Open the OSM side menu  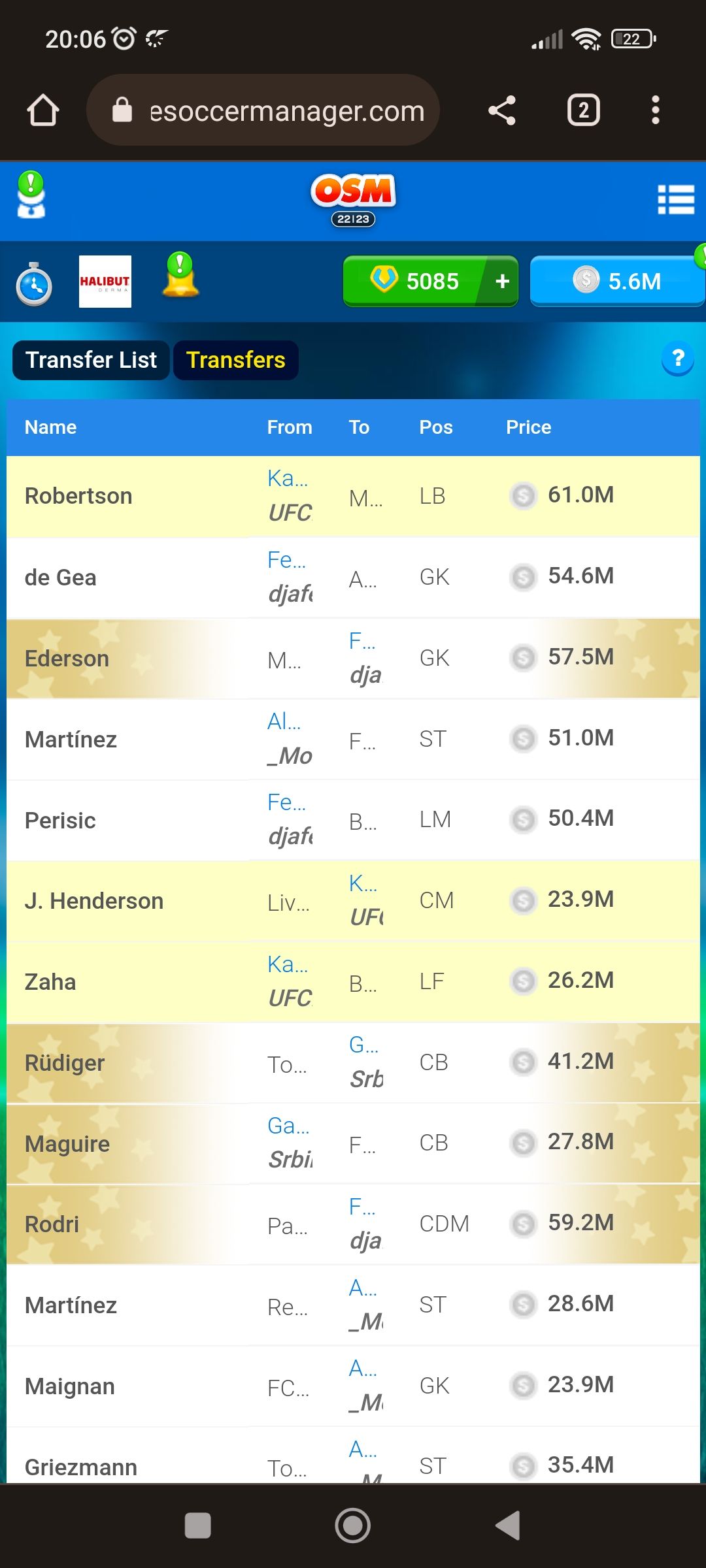pyautogui.click(x=676, y=199)
